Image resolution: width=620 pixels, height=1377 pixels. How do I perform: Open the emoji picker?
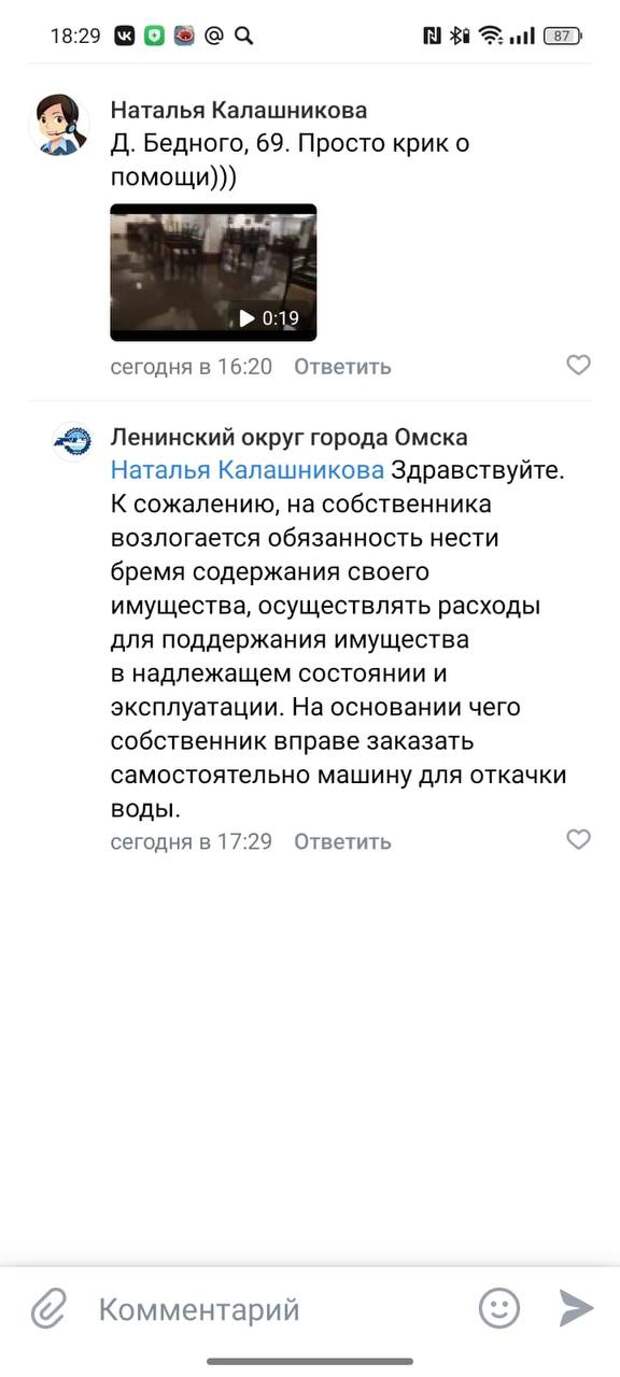(499, 1307)
